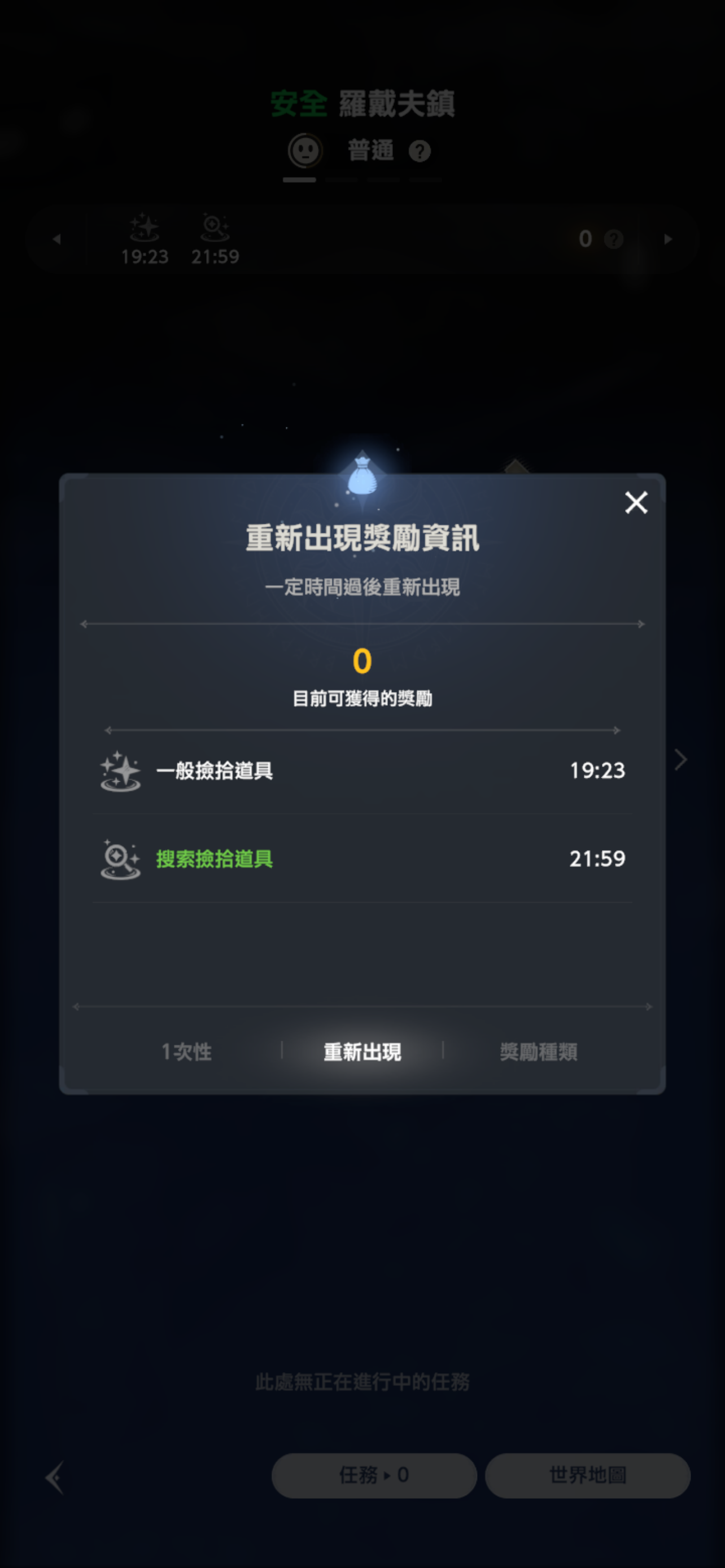Switch to the 獎勵種類 tab
The image size is (725, 1568).
point(538,1051)
